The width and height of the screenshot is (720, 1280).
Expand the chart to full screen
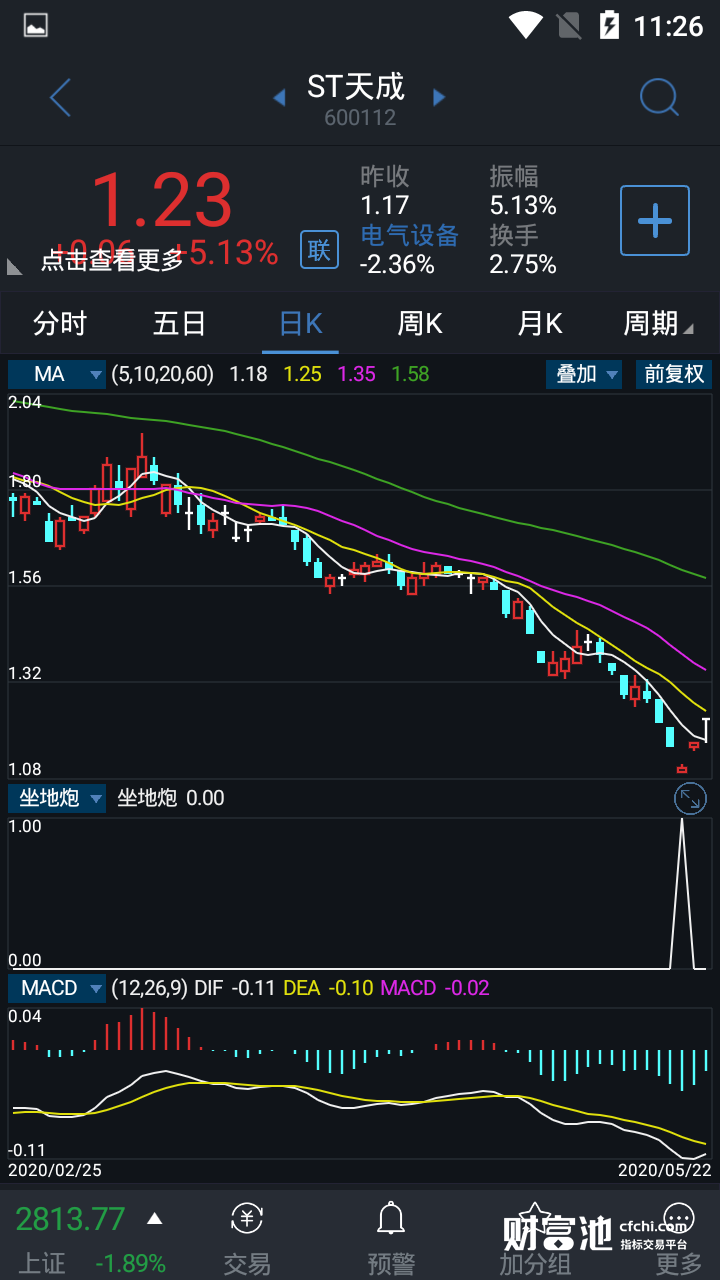690,797
